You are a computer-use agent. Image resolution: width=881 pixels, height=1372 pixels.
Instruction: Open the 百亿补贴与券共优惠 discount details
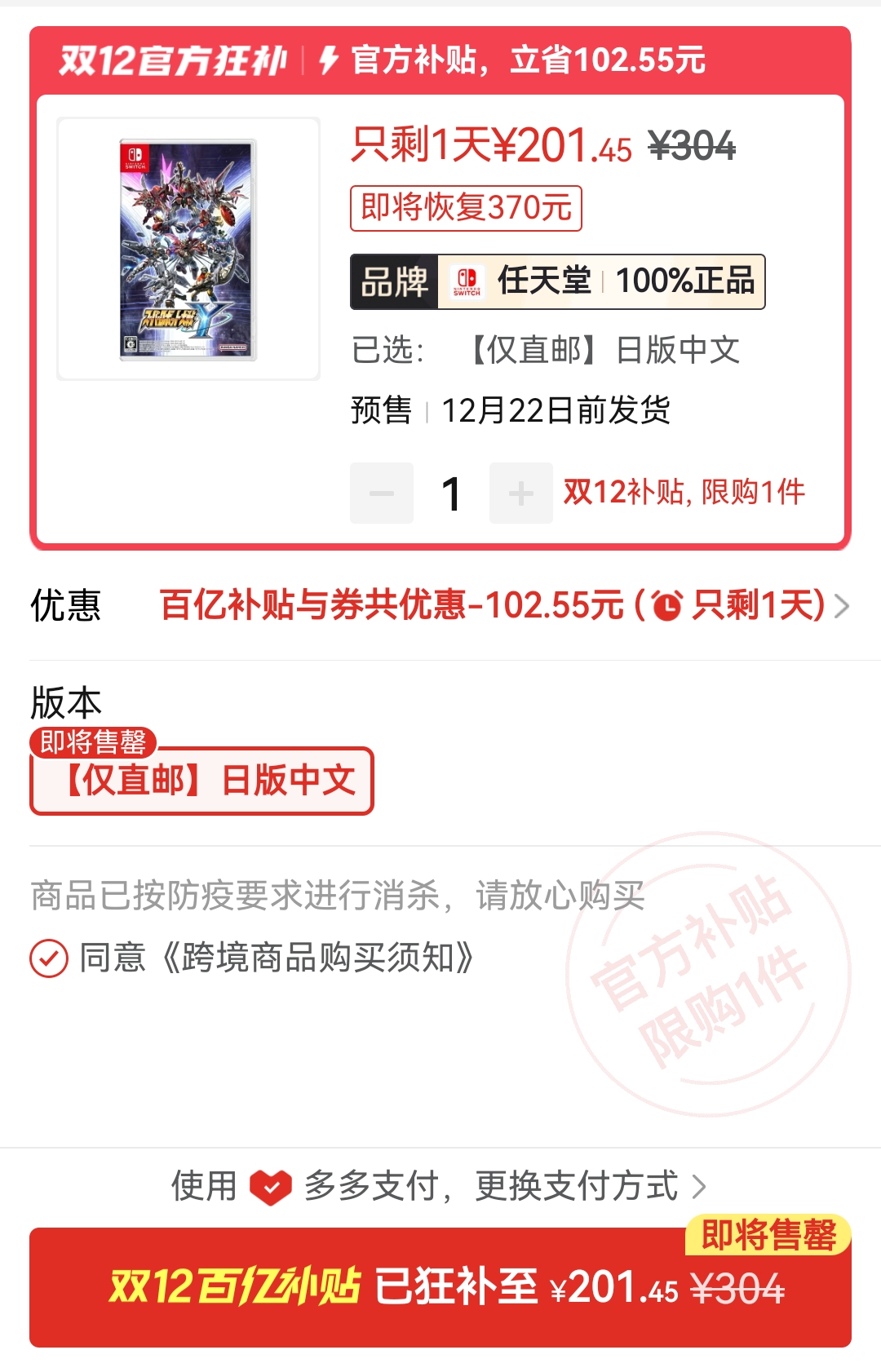pyautogui.click(x=504, y=606)
